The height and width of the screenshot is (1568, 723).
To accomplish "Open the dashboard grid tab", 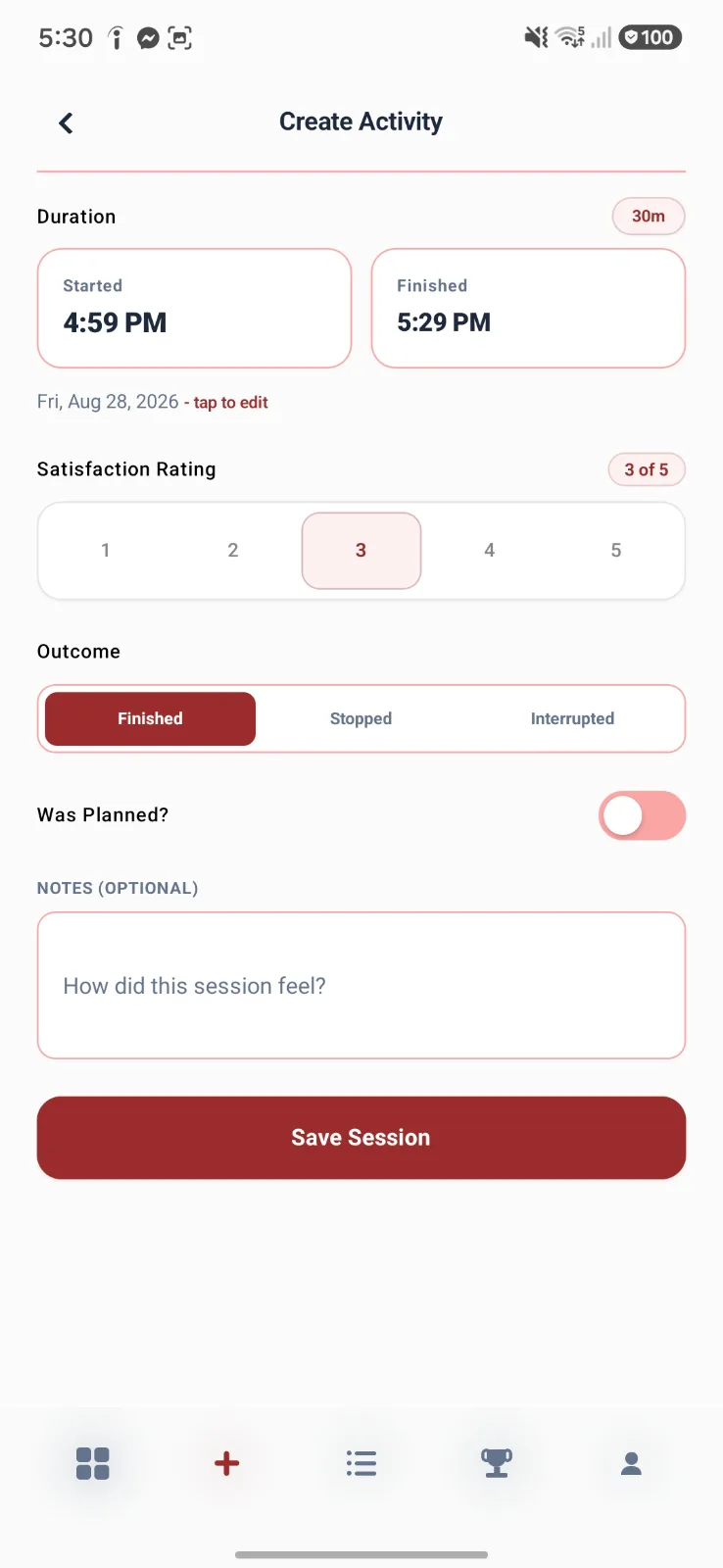I will pos(93,1464).
